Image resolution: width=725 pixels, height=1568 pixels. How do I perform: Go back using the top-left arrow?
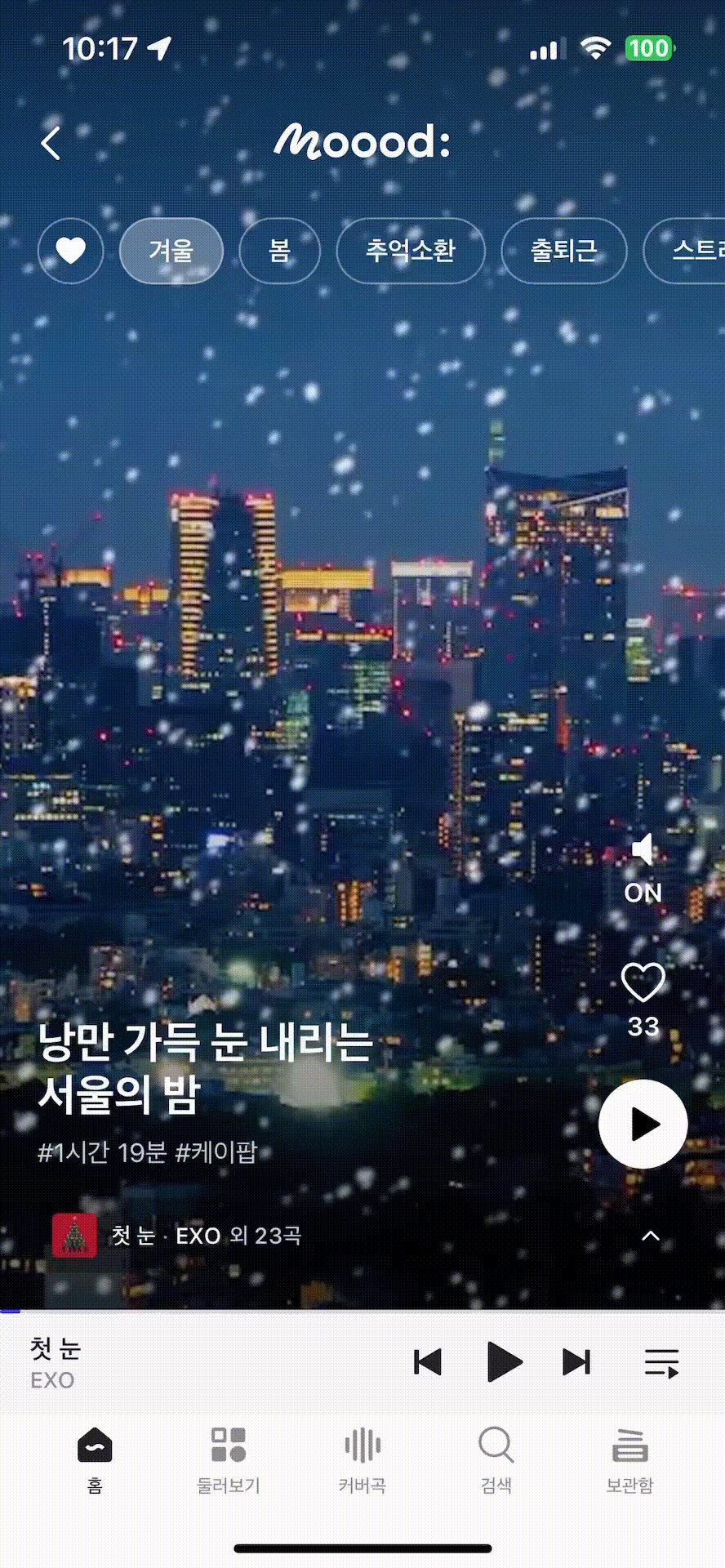[x=51, y=143]
